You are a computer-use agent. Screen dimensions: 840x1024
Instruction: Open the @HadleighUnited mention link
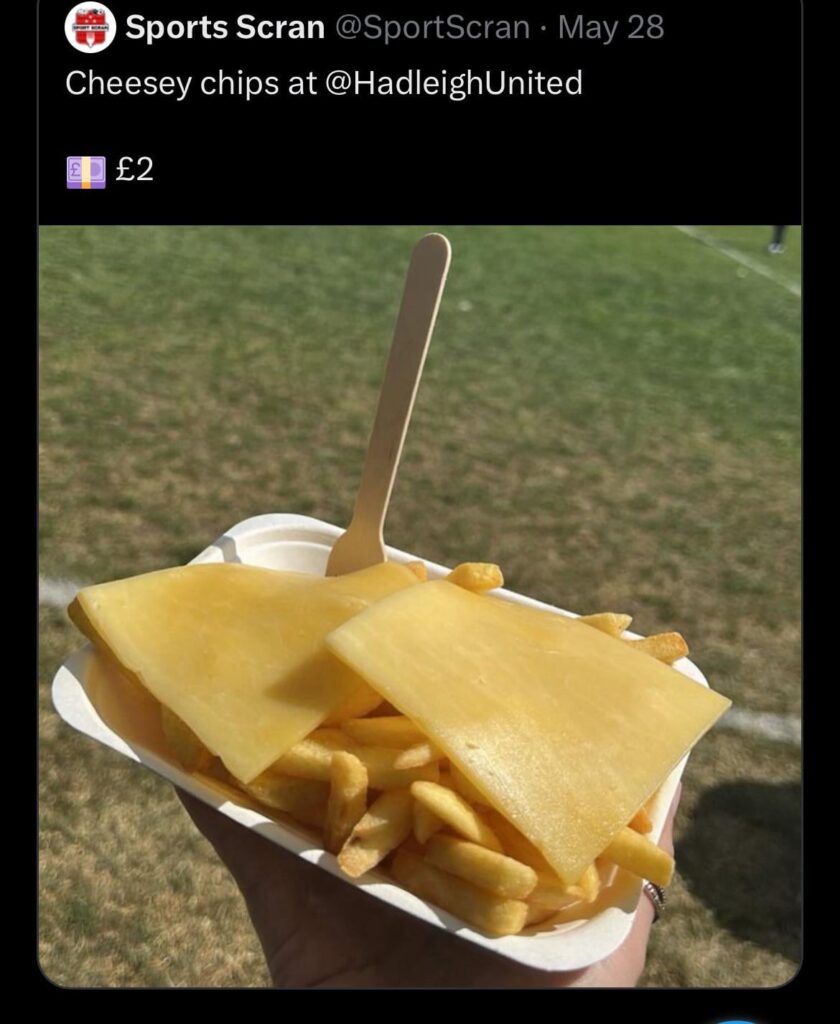pos(452,83)
